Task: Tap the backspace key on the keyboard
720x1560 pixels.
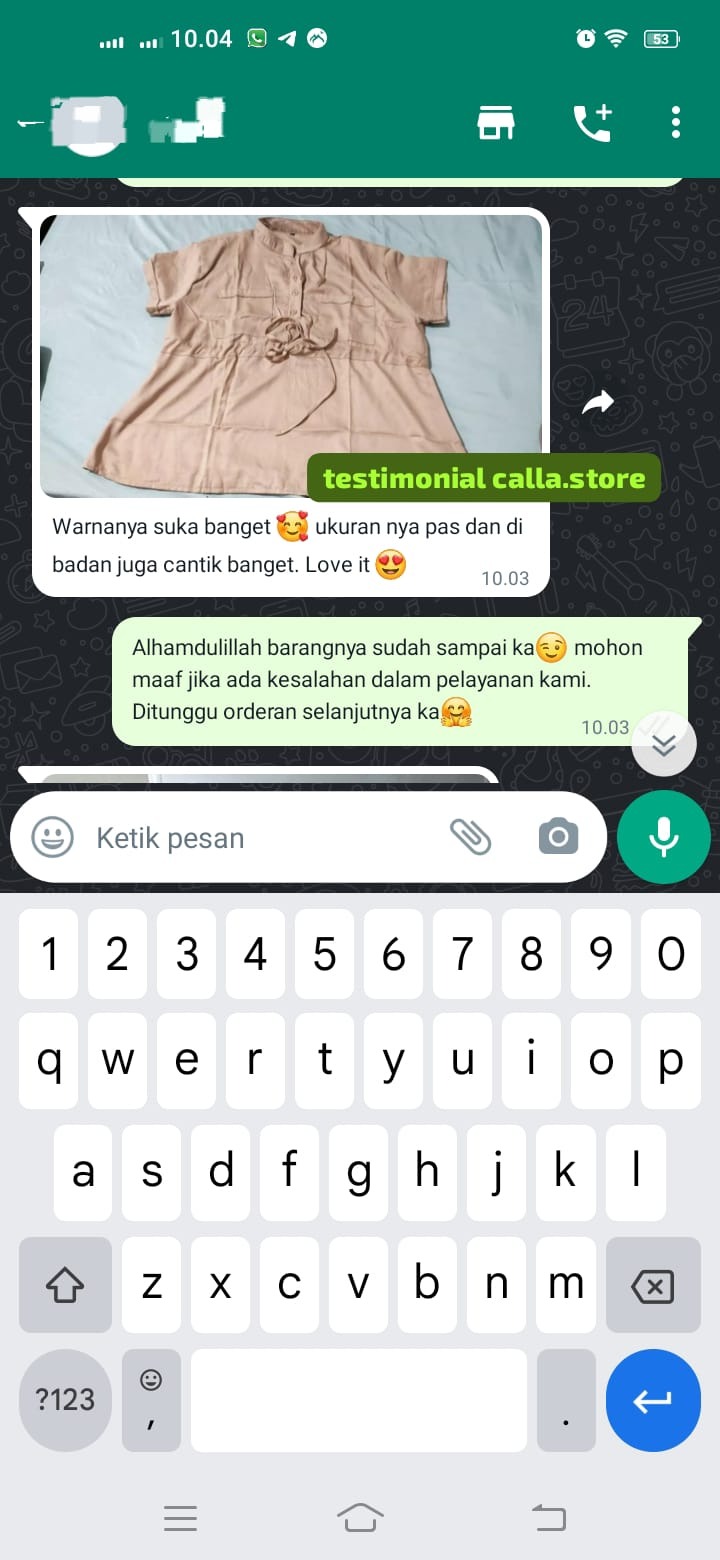Action: pyautogui.click(x=653, y=1285)
